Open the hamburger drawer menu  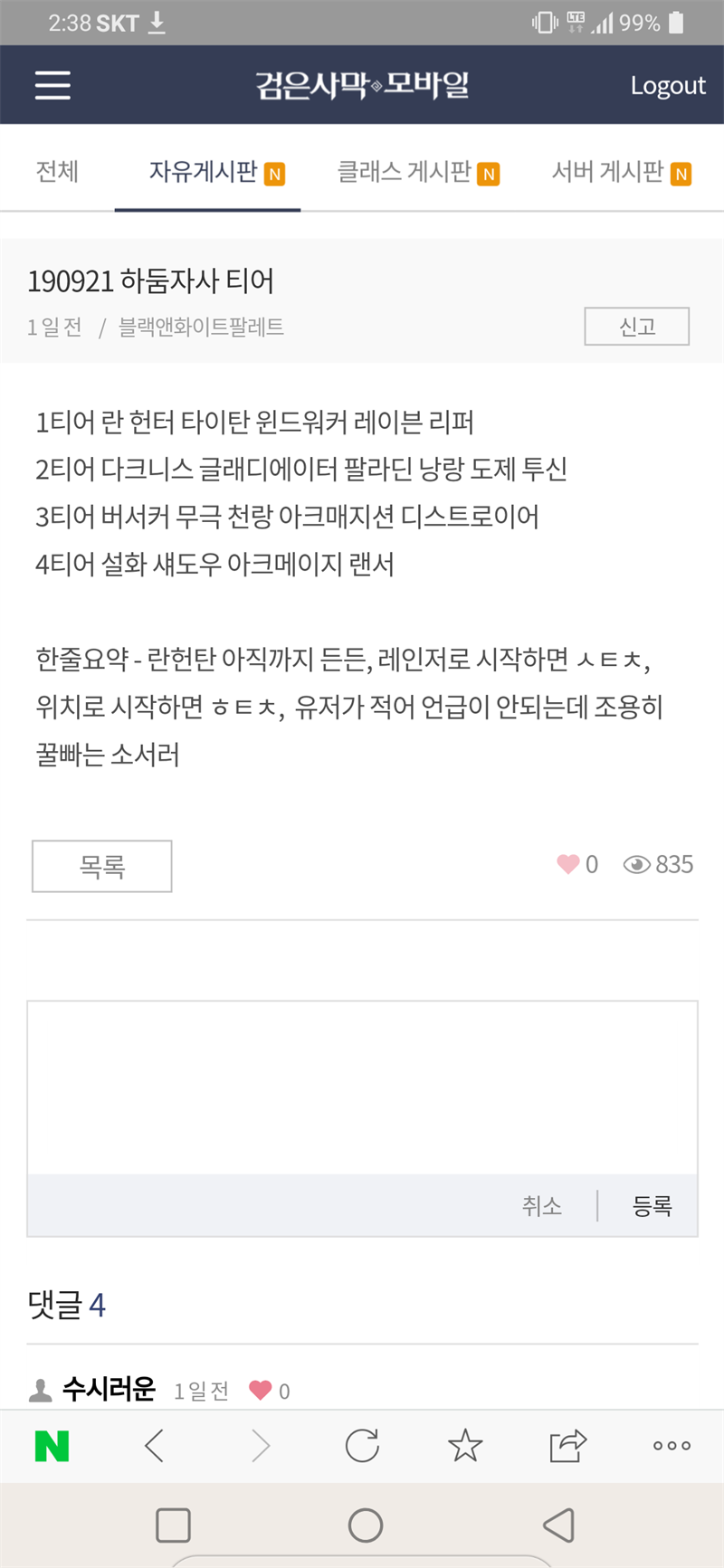pyautogui.click(x=52, y=85)
